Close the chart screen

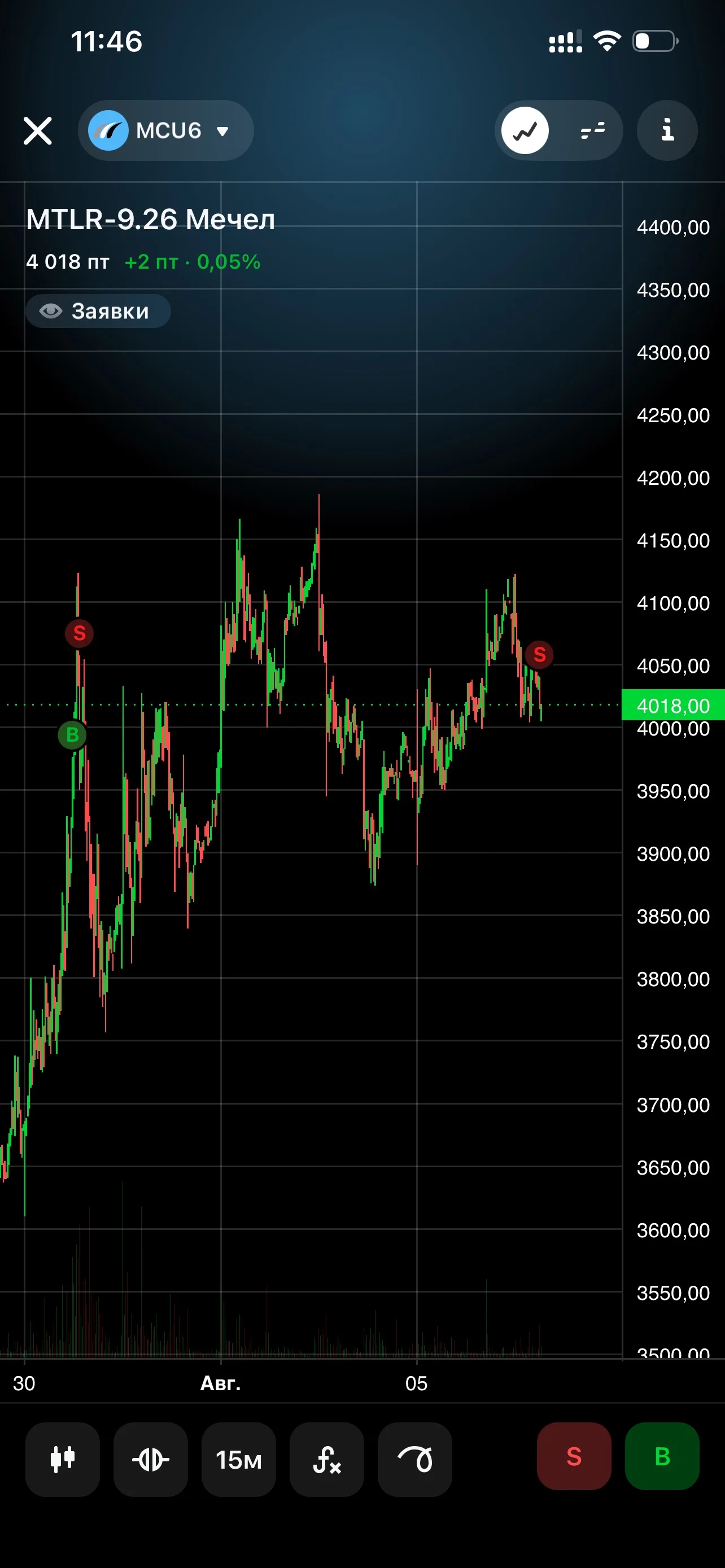click(38, 131)
